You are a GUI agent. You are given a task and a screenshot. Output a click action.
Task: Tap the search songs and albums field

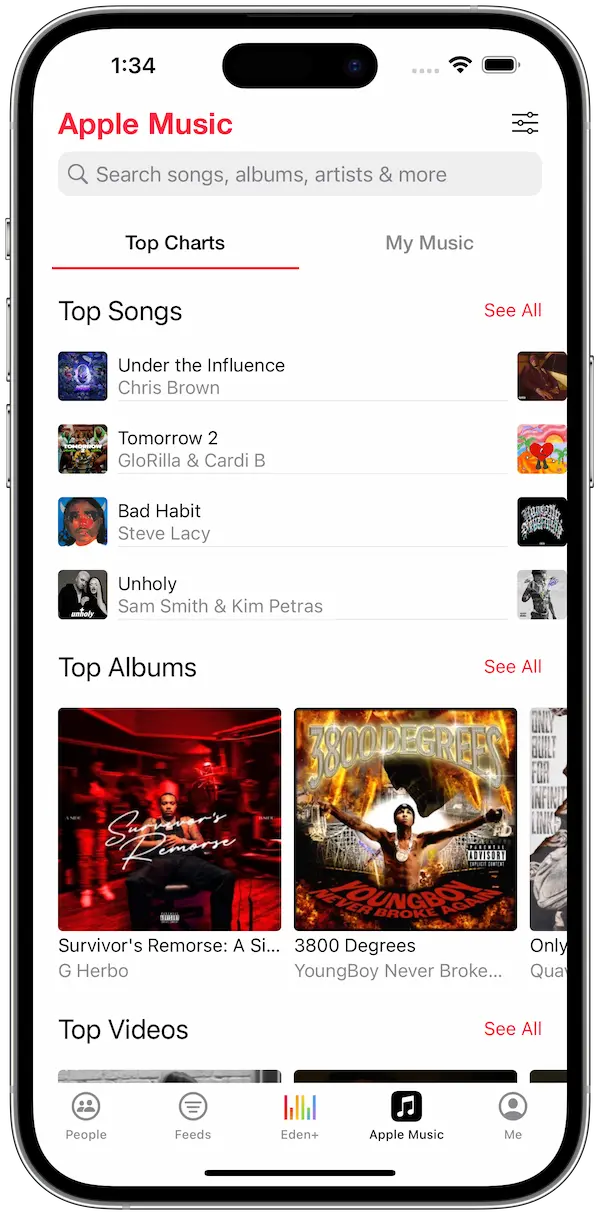(x=300, y=174)
